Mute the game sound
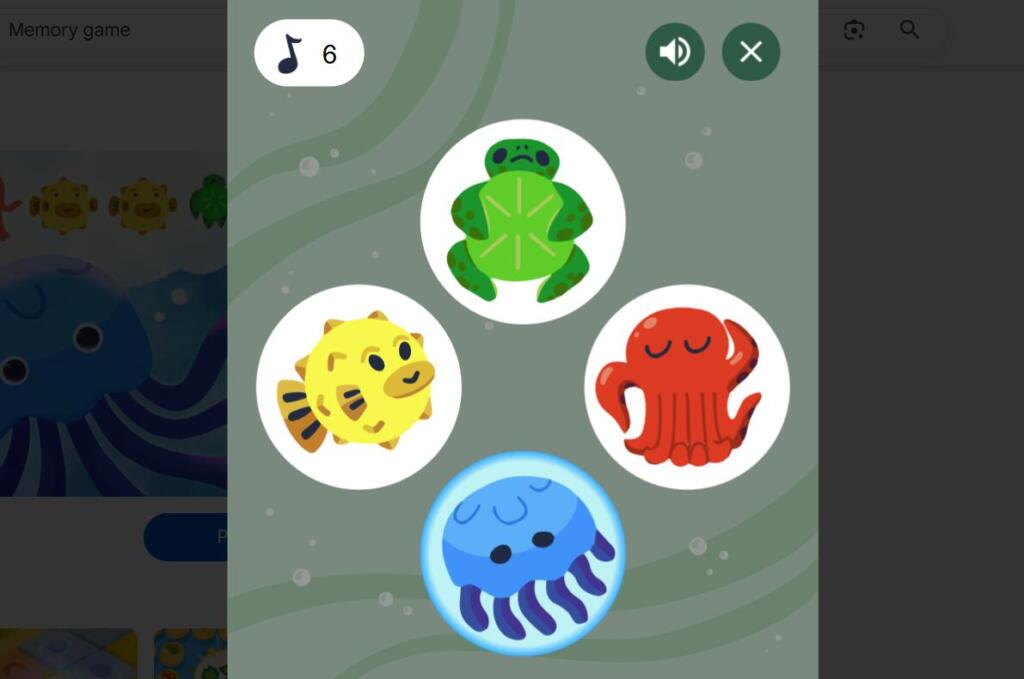This screenshot has width=1024, height=679. tap(675, 52)
